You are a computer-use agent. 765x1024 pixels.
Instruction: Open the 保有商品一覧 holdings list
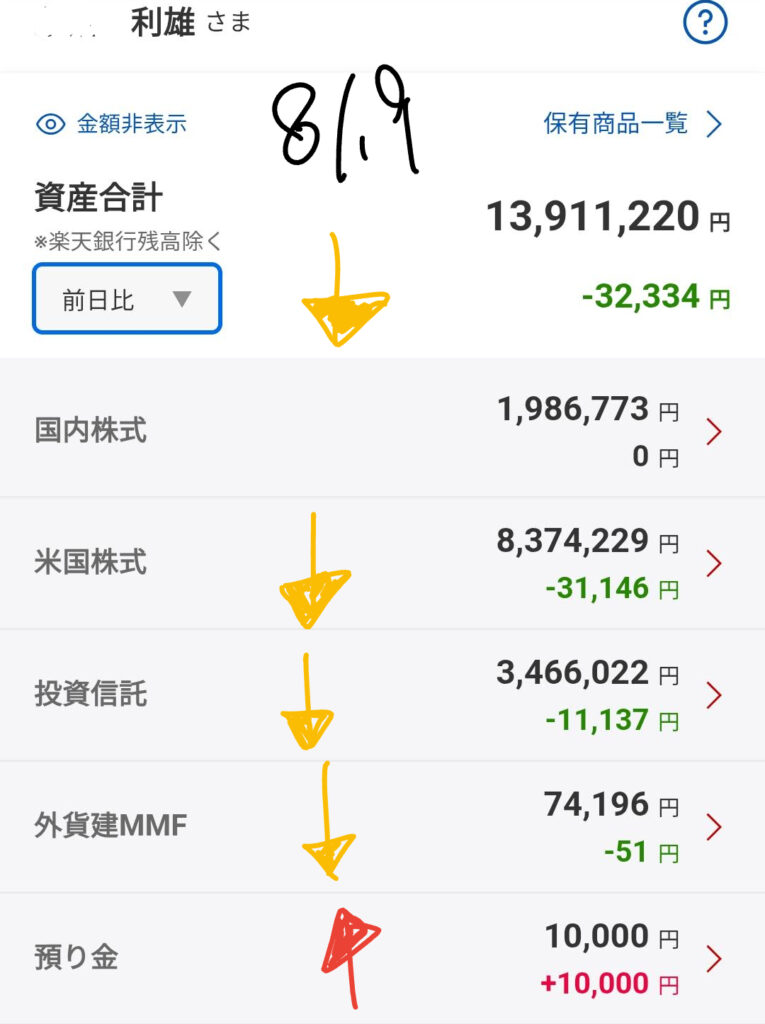click(633, 123)
